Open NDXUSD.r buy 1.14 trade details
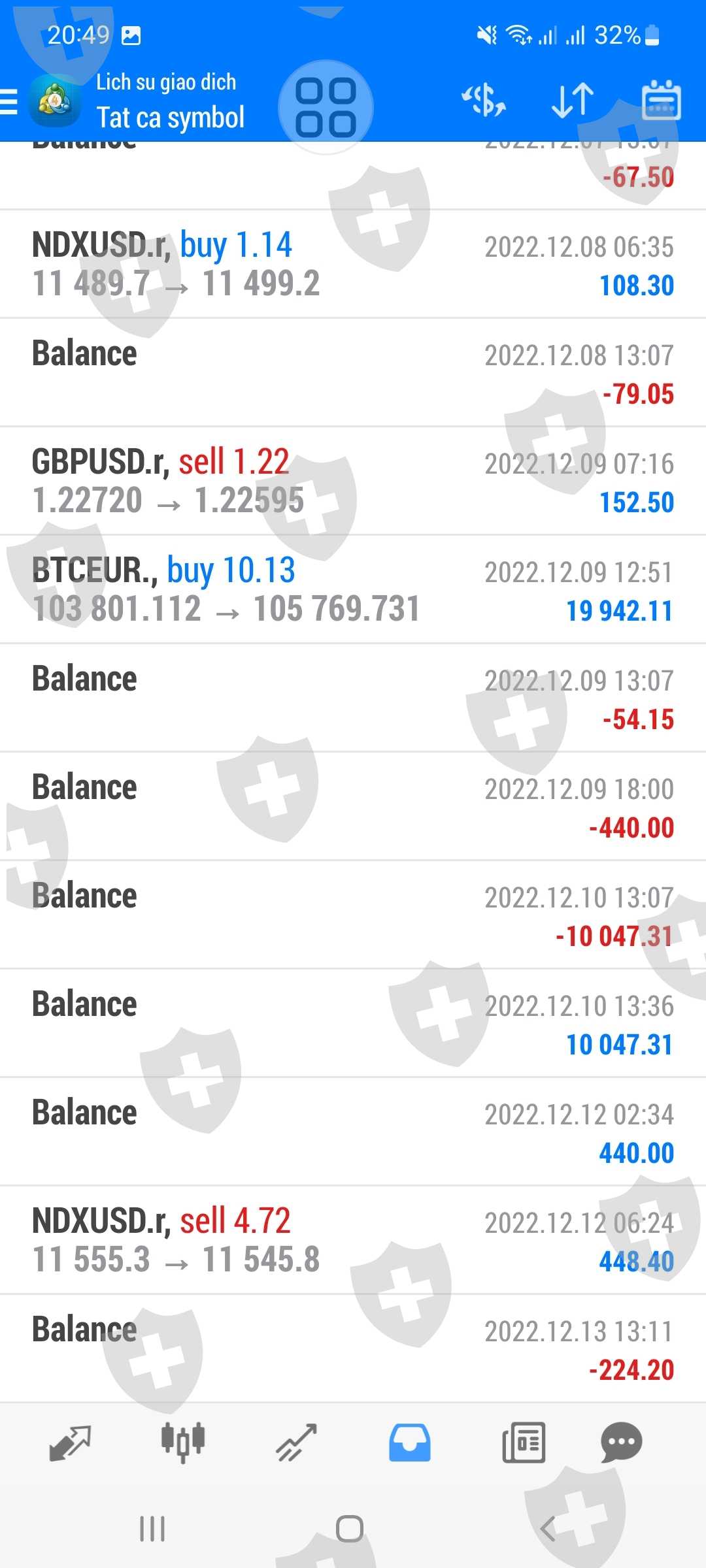 point(353,265)
